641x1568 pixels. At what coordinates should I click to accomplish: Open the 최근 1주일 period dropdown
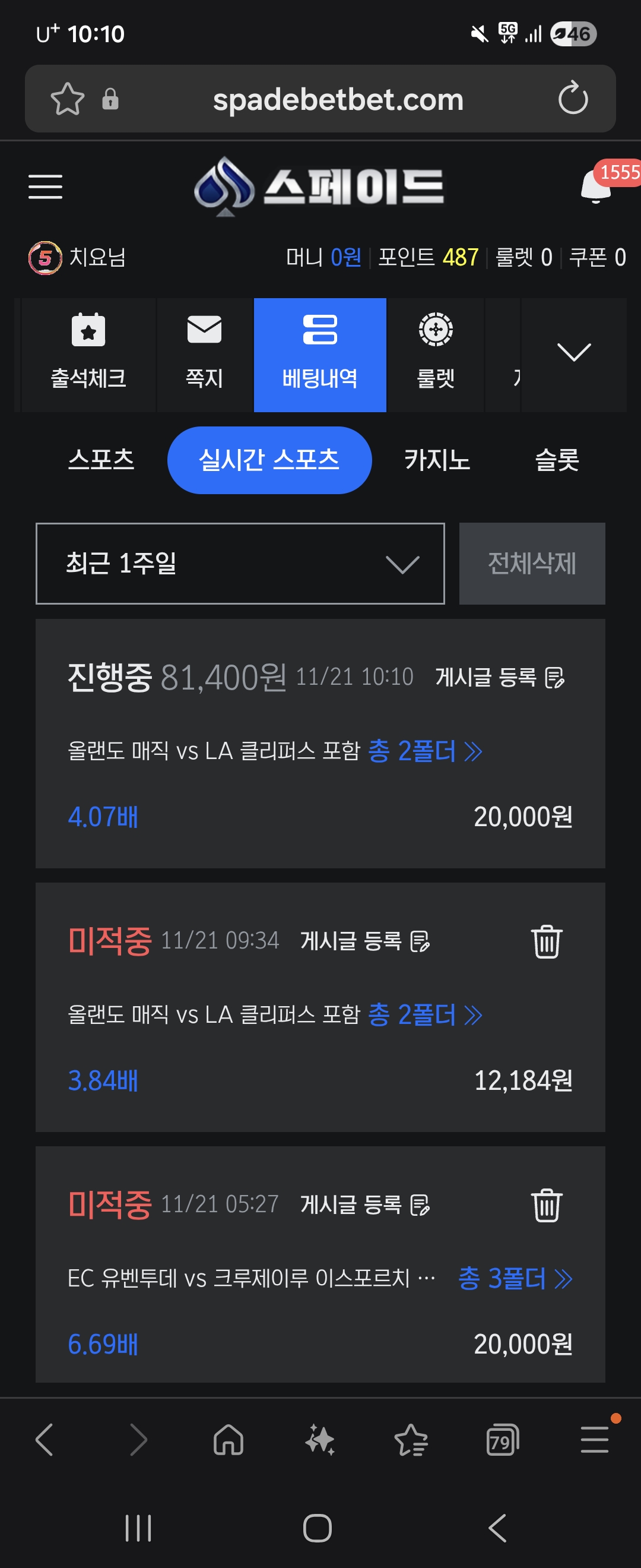coord(240,564)
